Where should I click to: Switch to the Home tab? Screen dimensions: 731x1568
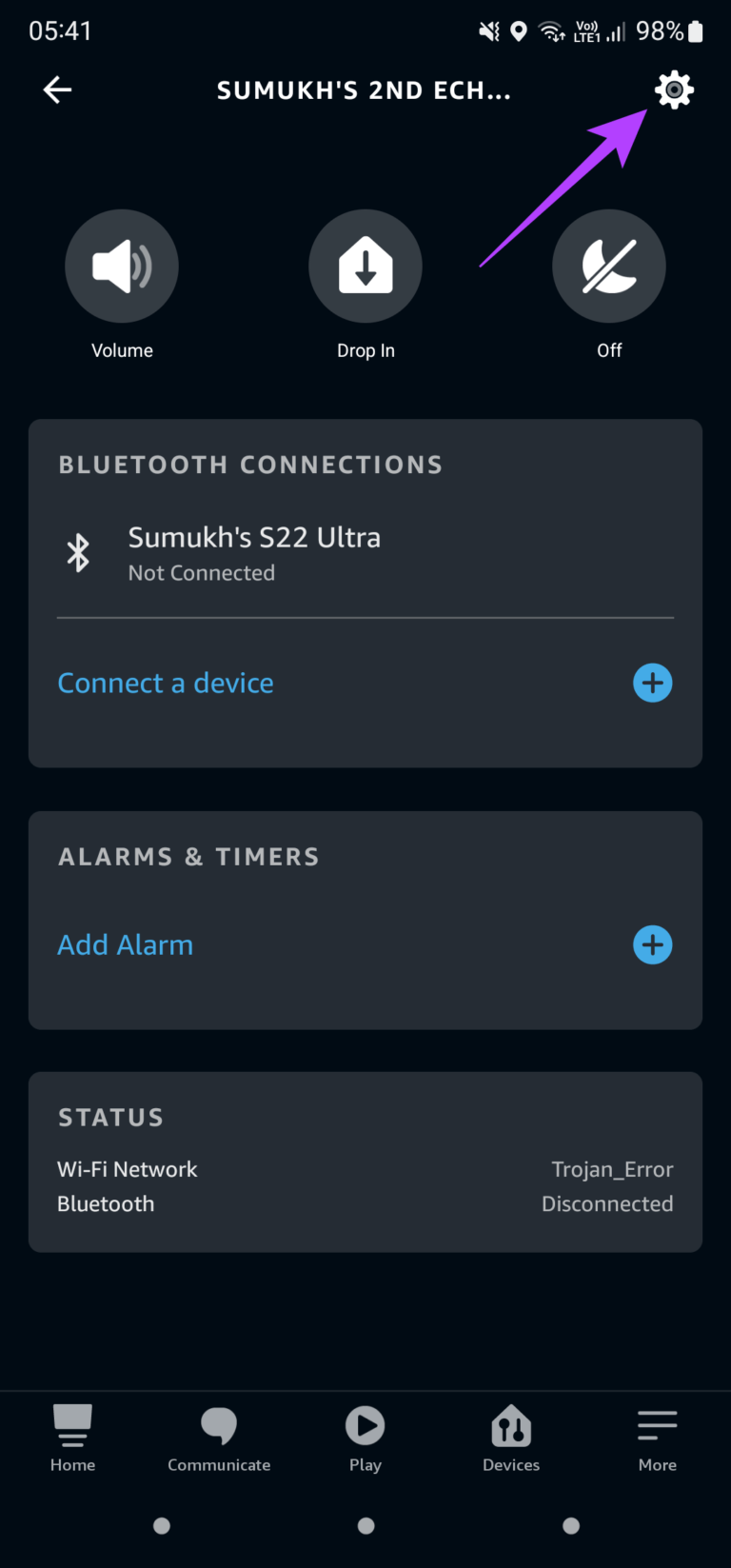72,1438
